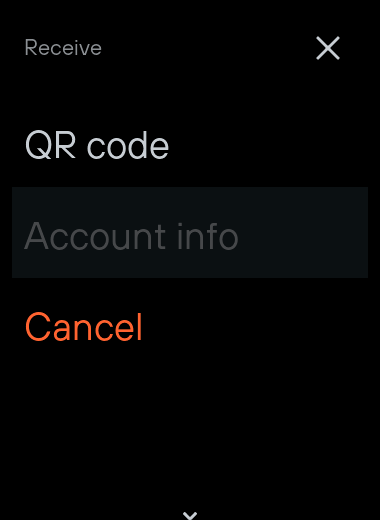Tap Cancel to dismiss

tap(190, 327)
